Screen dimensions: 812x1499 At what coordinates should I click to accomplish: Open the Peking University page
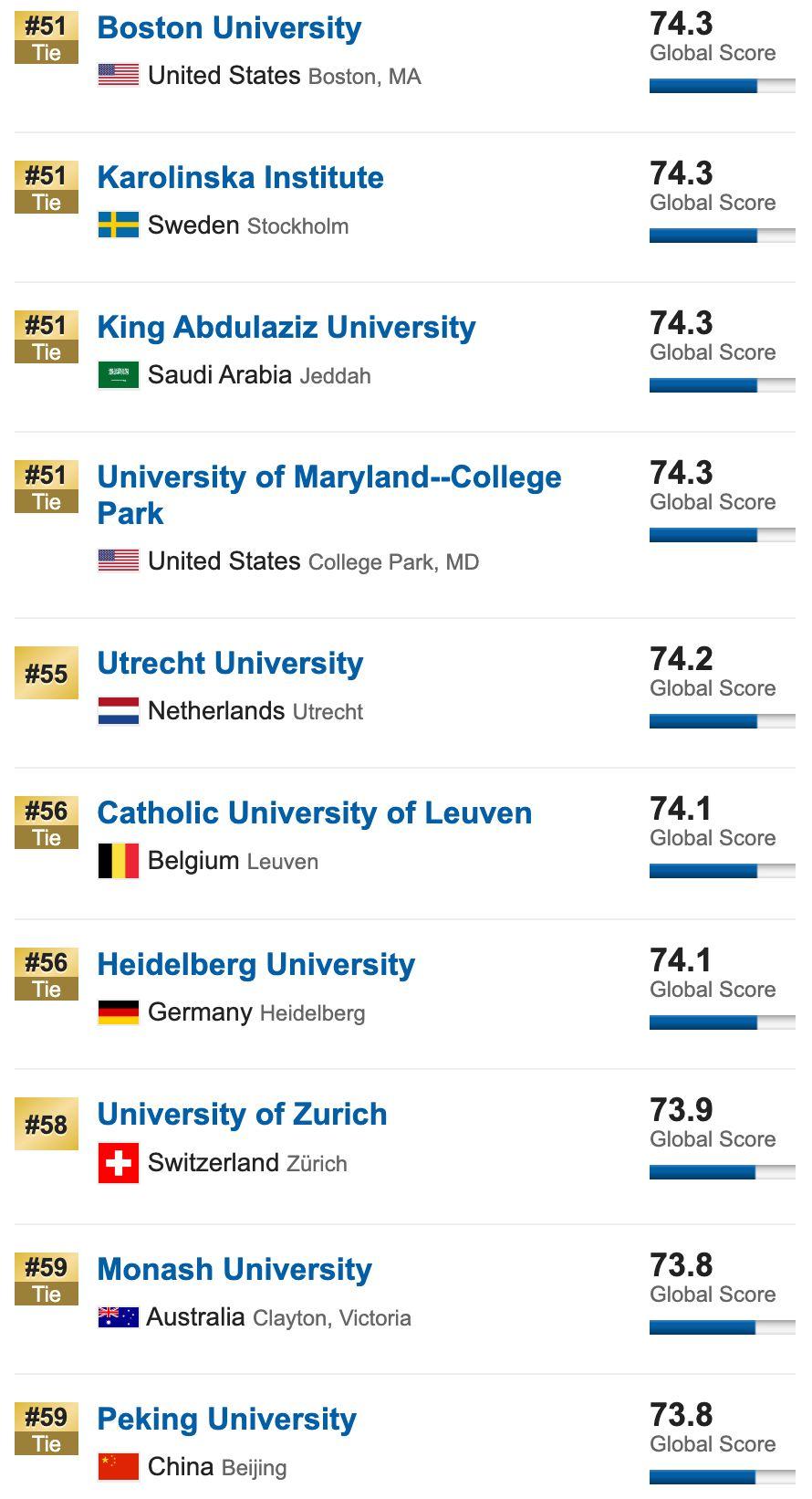(x=226, y=1419)
